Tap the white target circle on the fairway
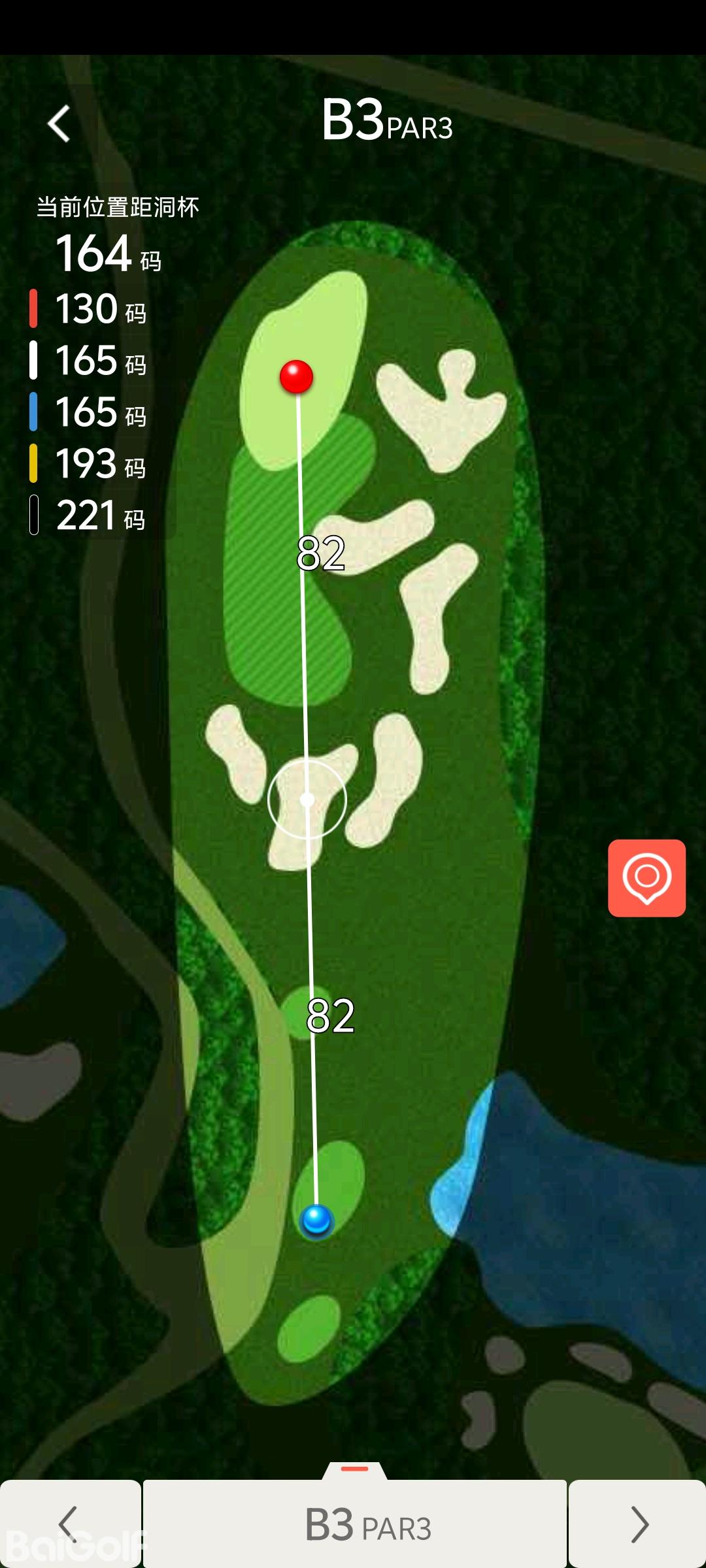This screenshot has width=706, height=1568. (307, 799)
